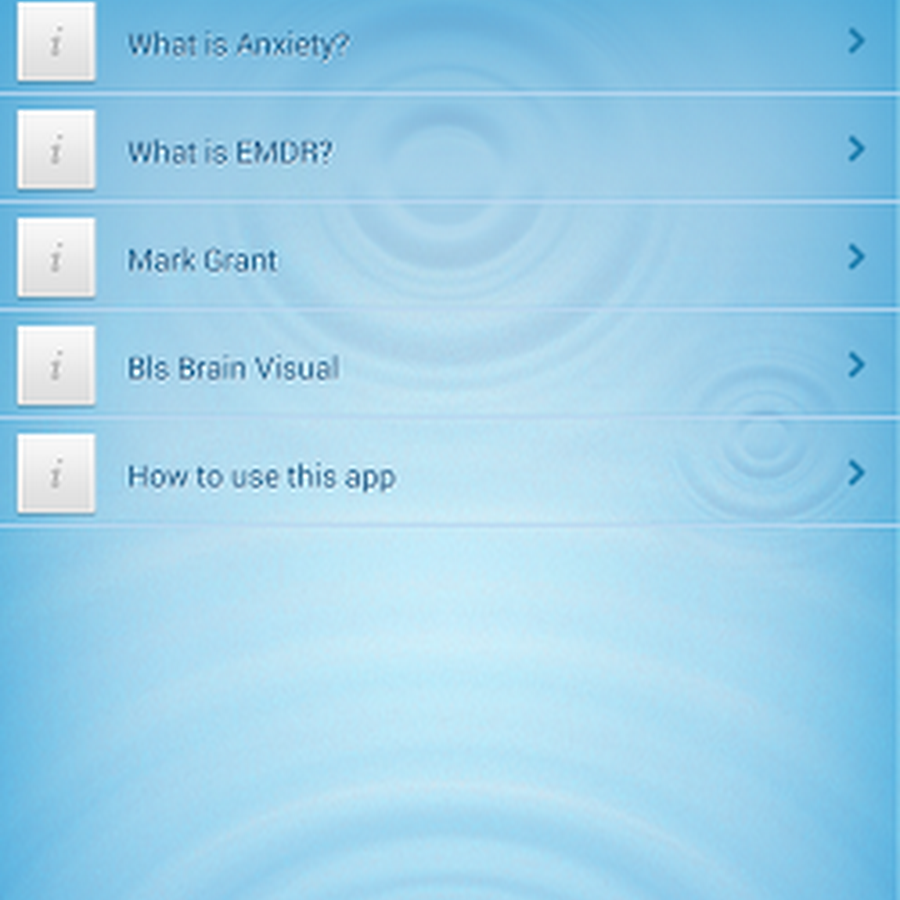Open the 'What is EMDR?' row
Image resolution: width=900 pixels, height=900 pixels.
(230, 152)
